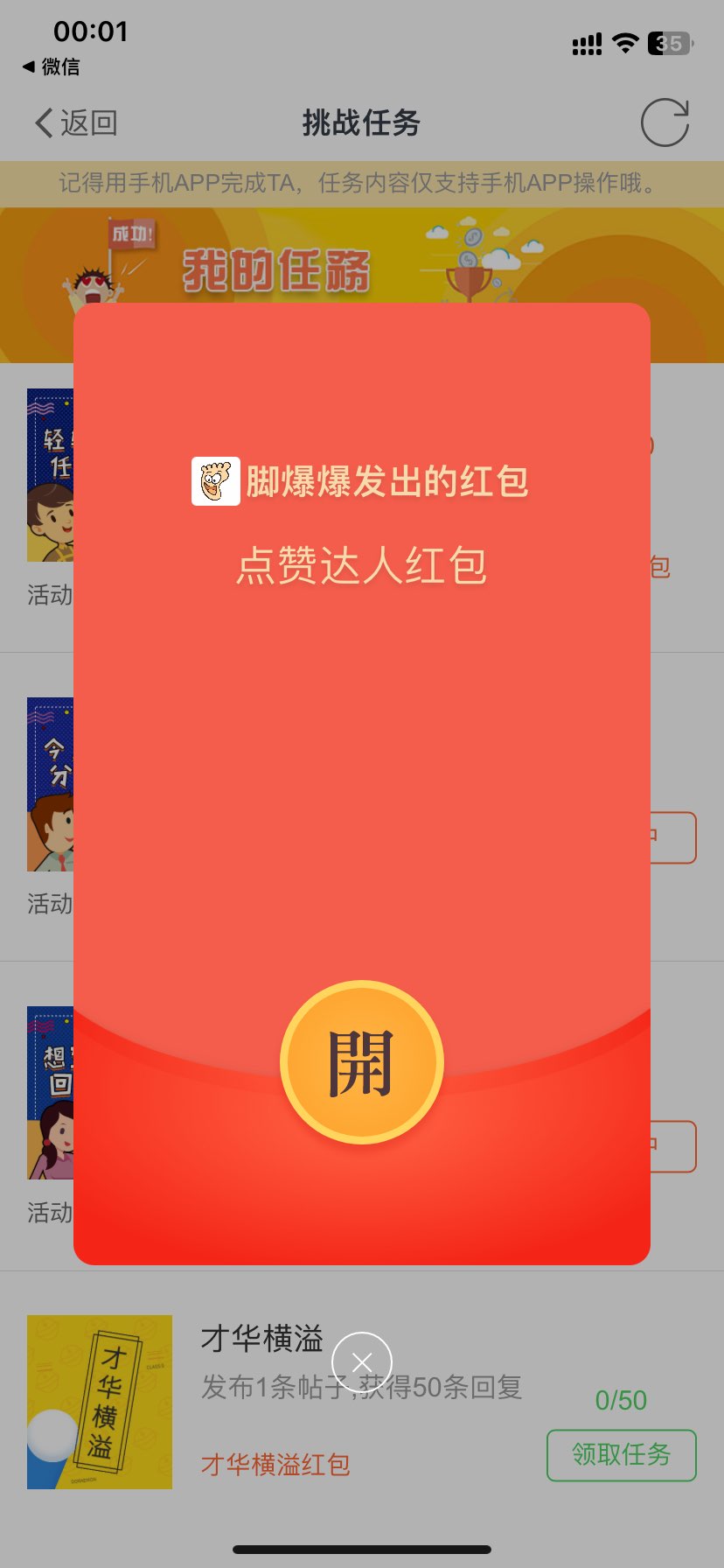Open the red packet with 開 button

coord(362,1062)
